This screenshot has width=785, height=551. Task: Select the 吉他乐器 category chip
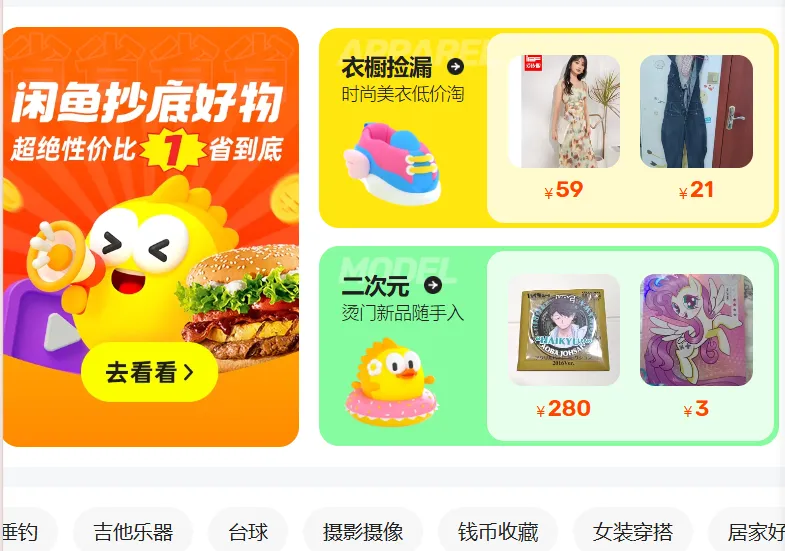tap(133, 532)
